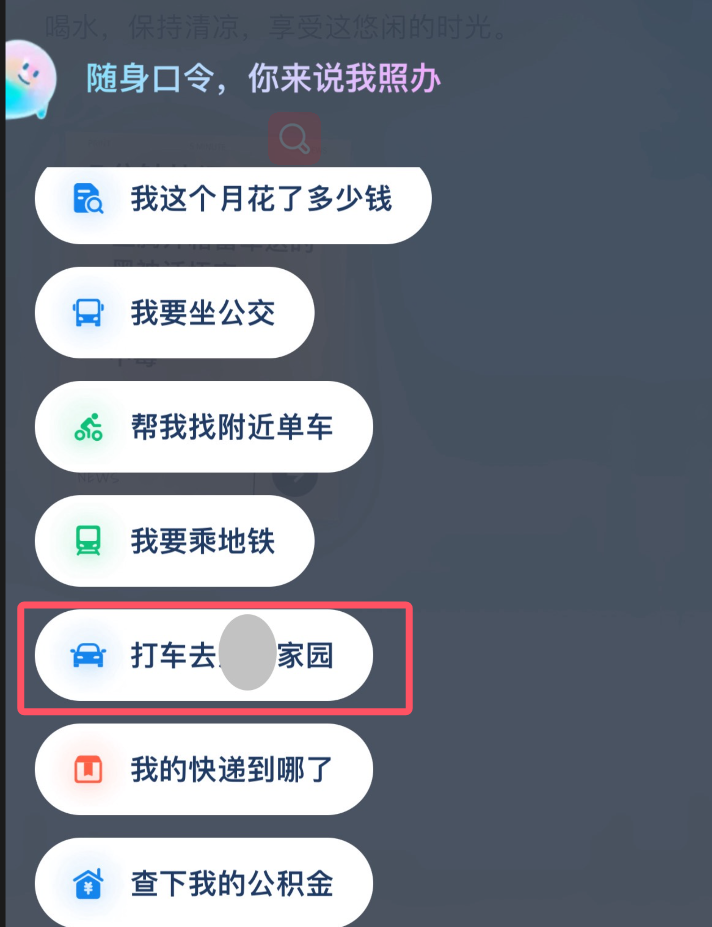Tap 帮我找附近单车 suggestion

(x=204, y=428)
